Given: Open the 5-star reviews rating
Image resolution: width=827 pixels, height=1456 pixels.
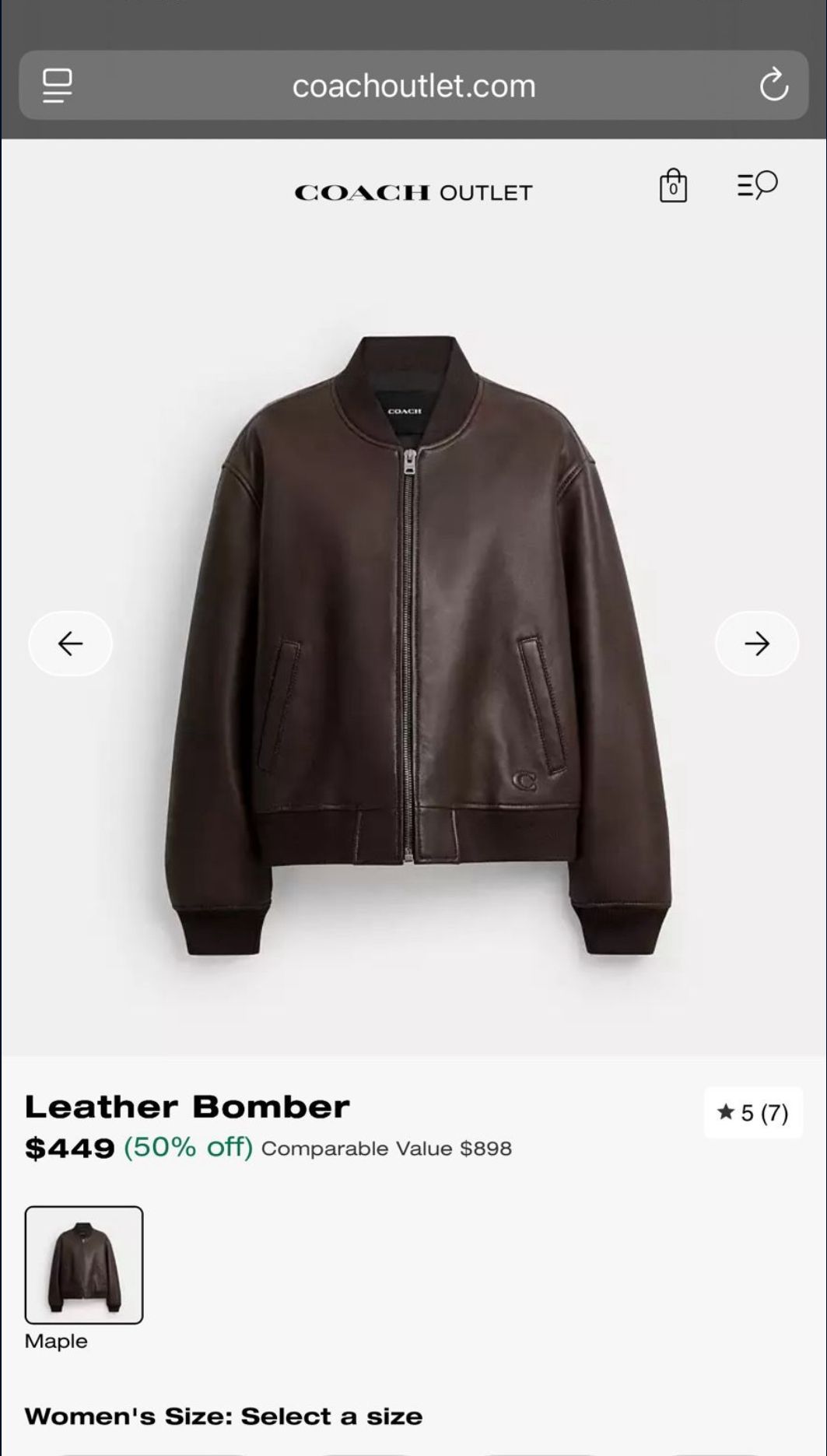Looking at the screenshot, I should (753, 1113).
